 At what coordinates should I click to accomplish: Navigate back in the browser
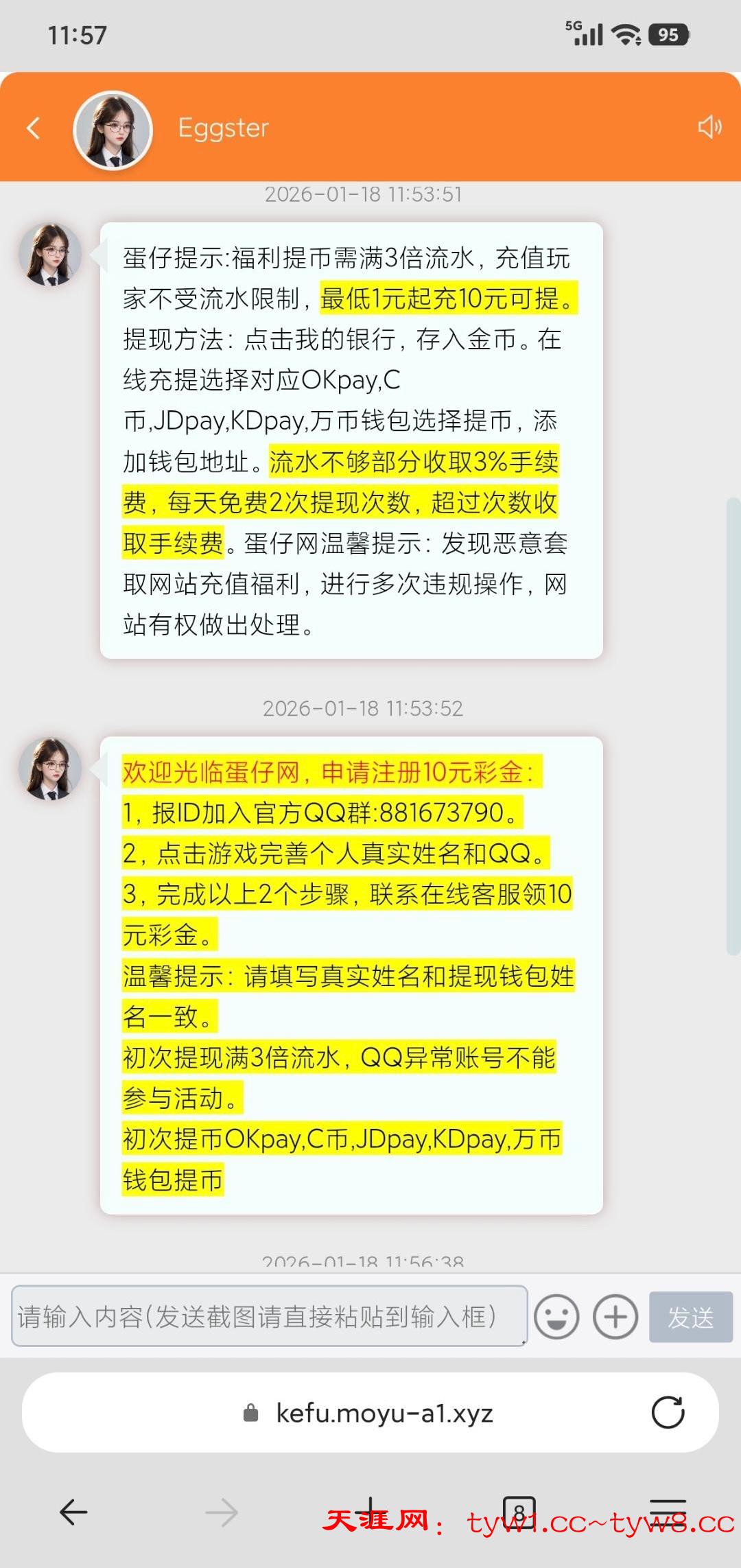[x=73, y=1512]
